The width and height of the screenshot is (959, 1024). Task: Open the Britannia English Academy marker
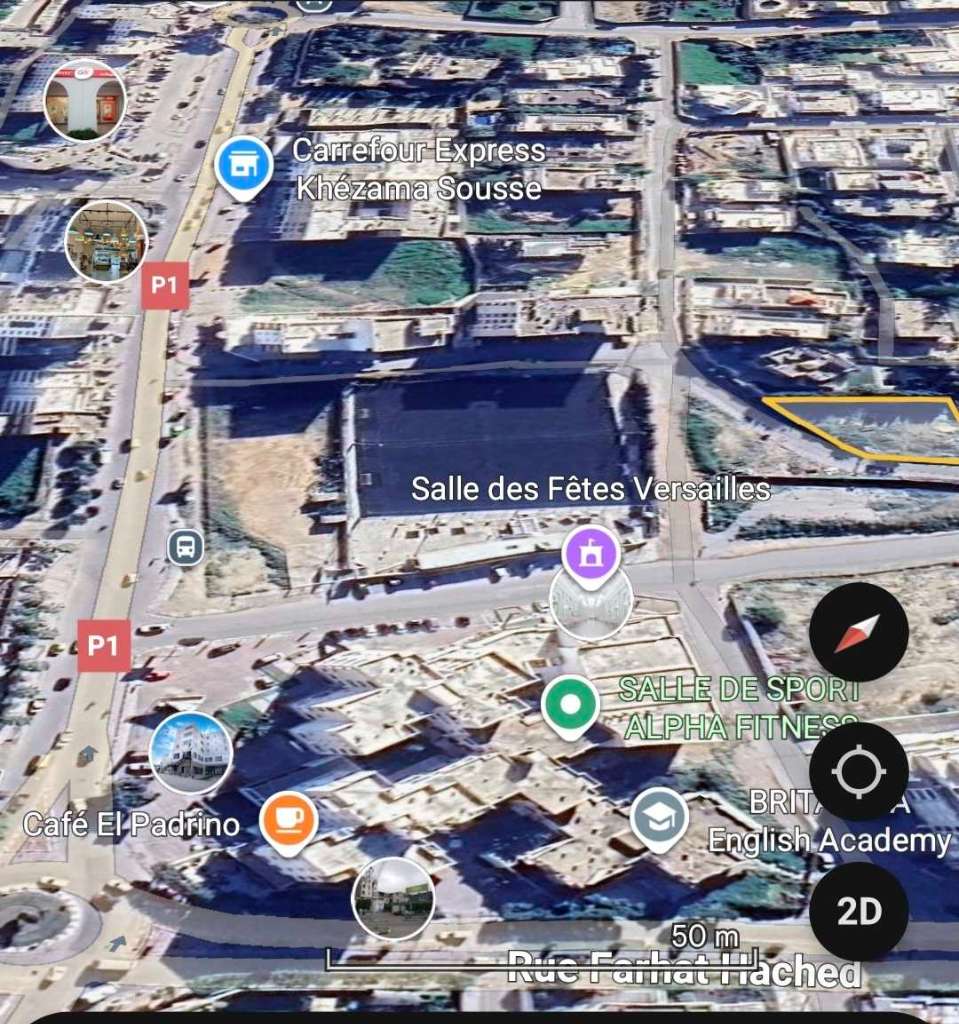click(659, 818)
